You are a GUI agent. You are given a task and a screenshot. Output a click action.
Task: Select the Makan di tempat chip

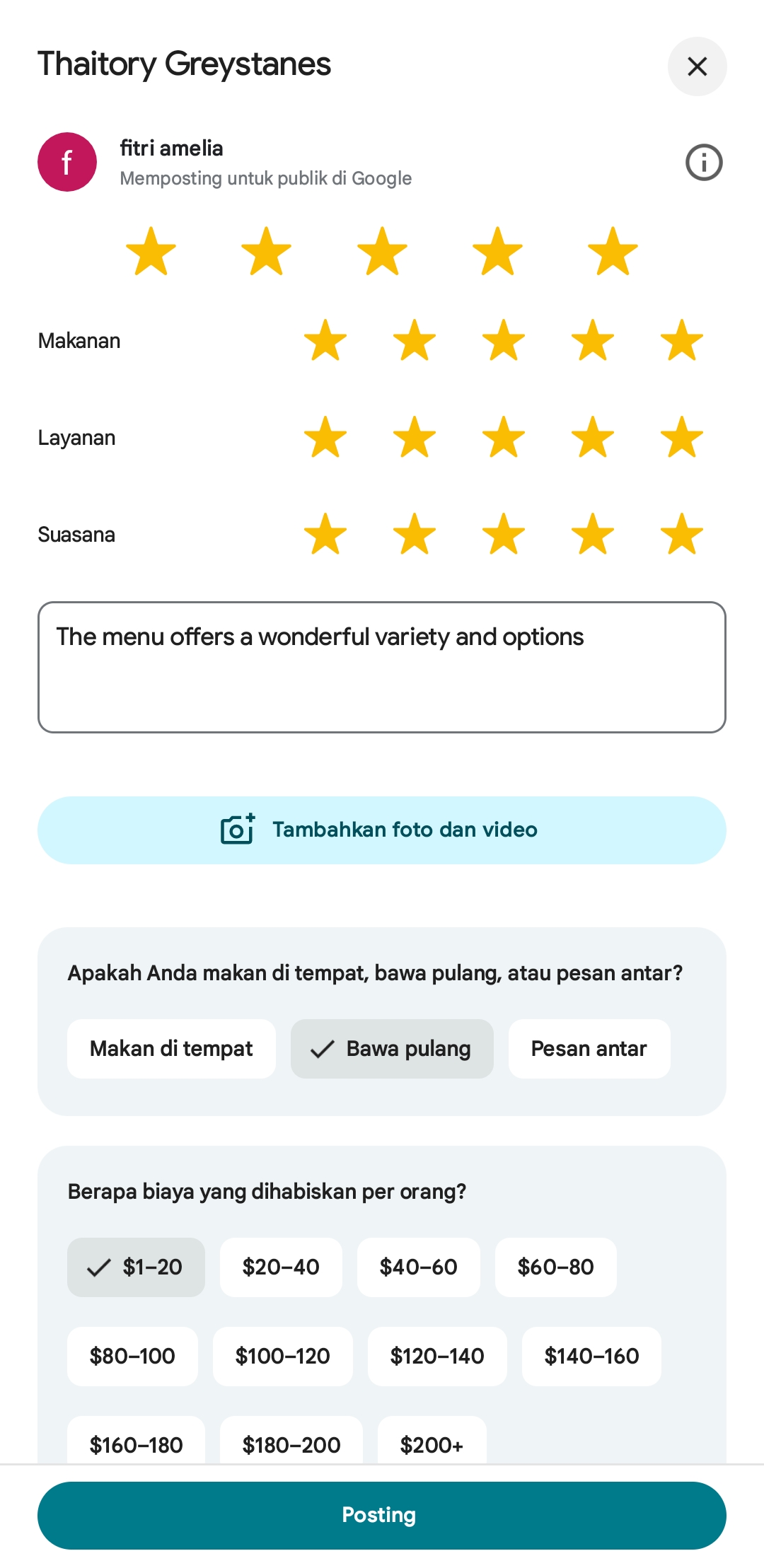pyautogui.click(x=171, y=1049)
